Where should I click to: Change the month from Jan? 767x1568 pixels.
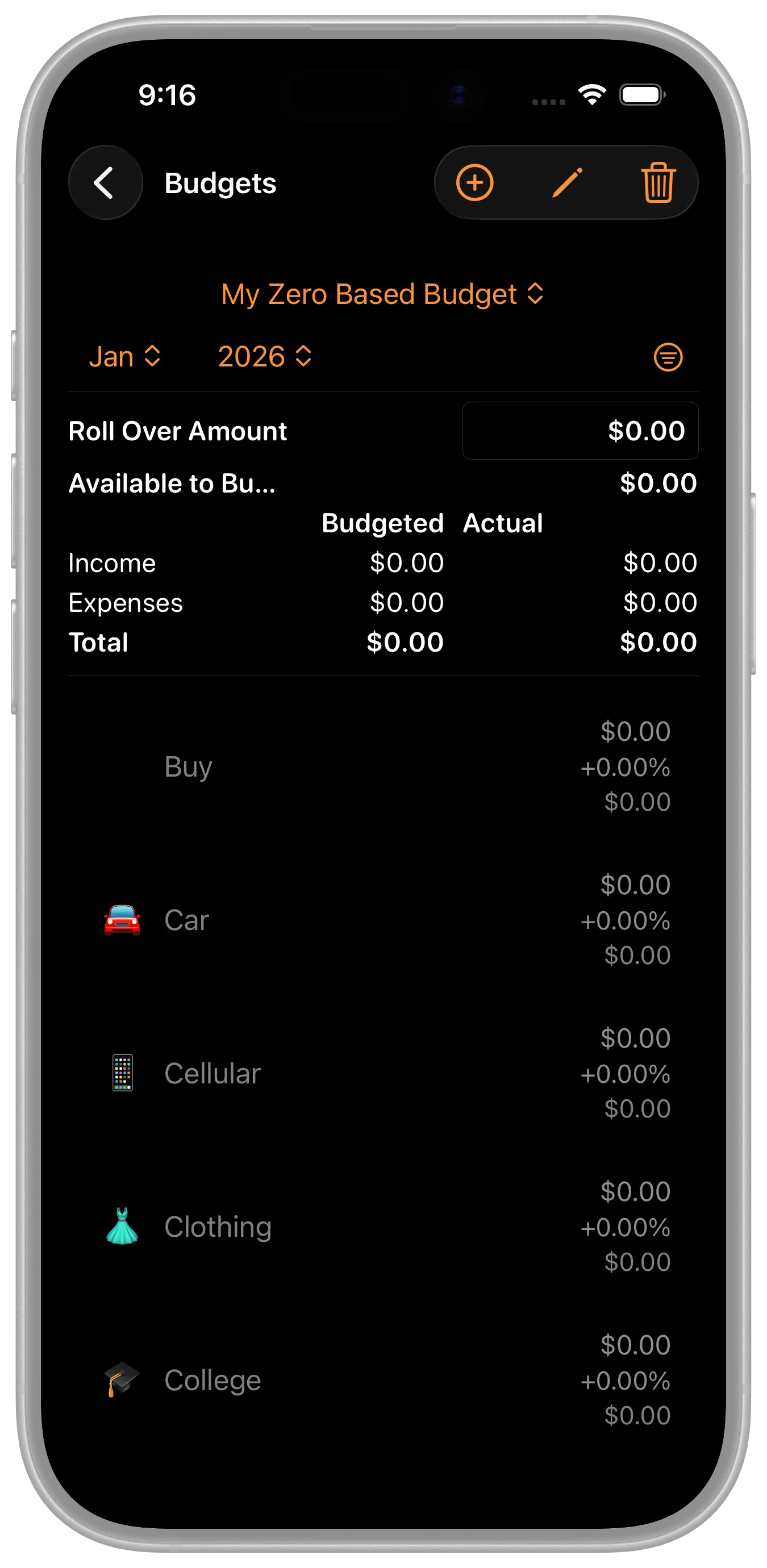click(x=125, y=357)
